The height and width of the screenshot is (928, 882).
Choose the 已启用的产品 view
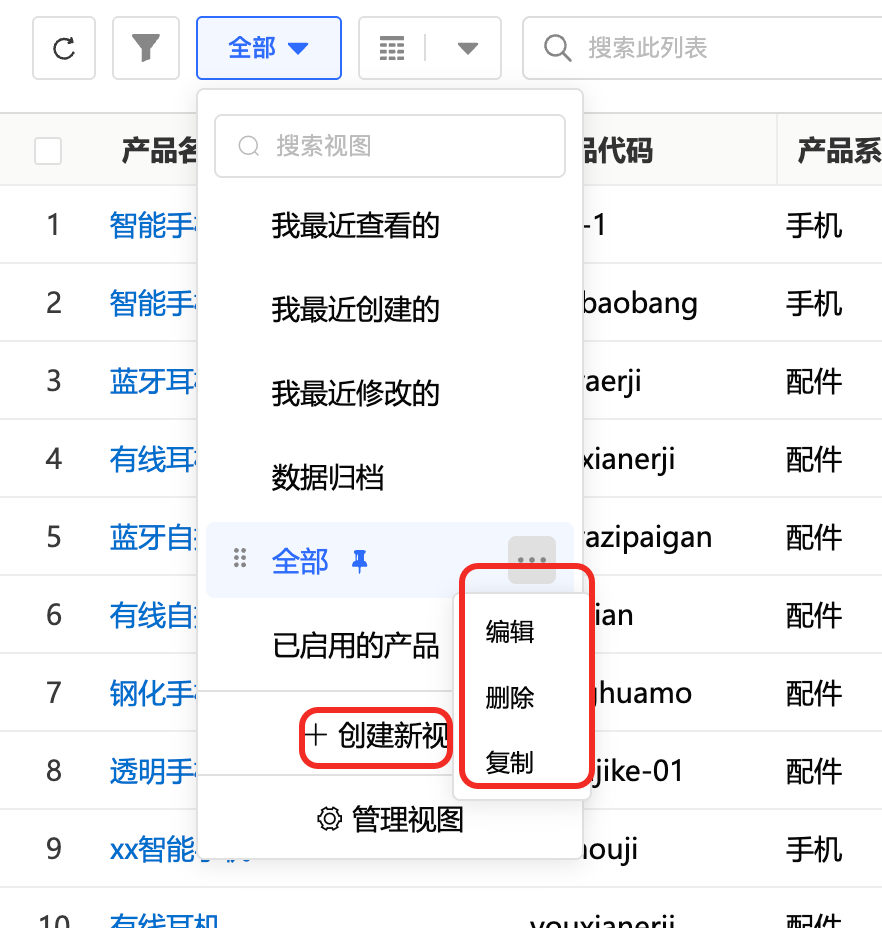pyautogui.click(x=355, y=646)
